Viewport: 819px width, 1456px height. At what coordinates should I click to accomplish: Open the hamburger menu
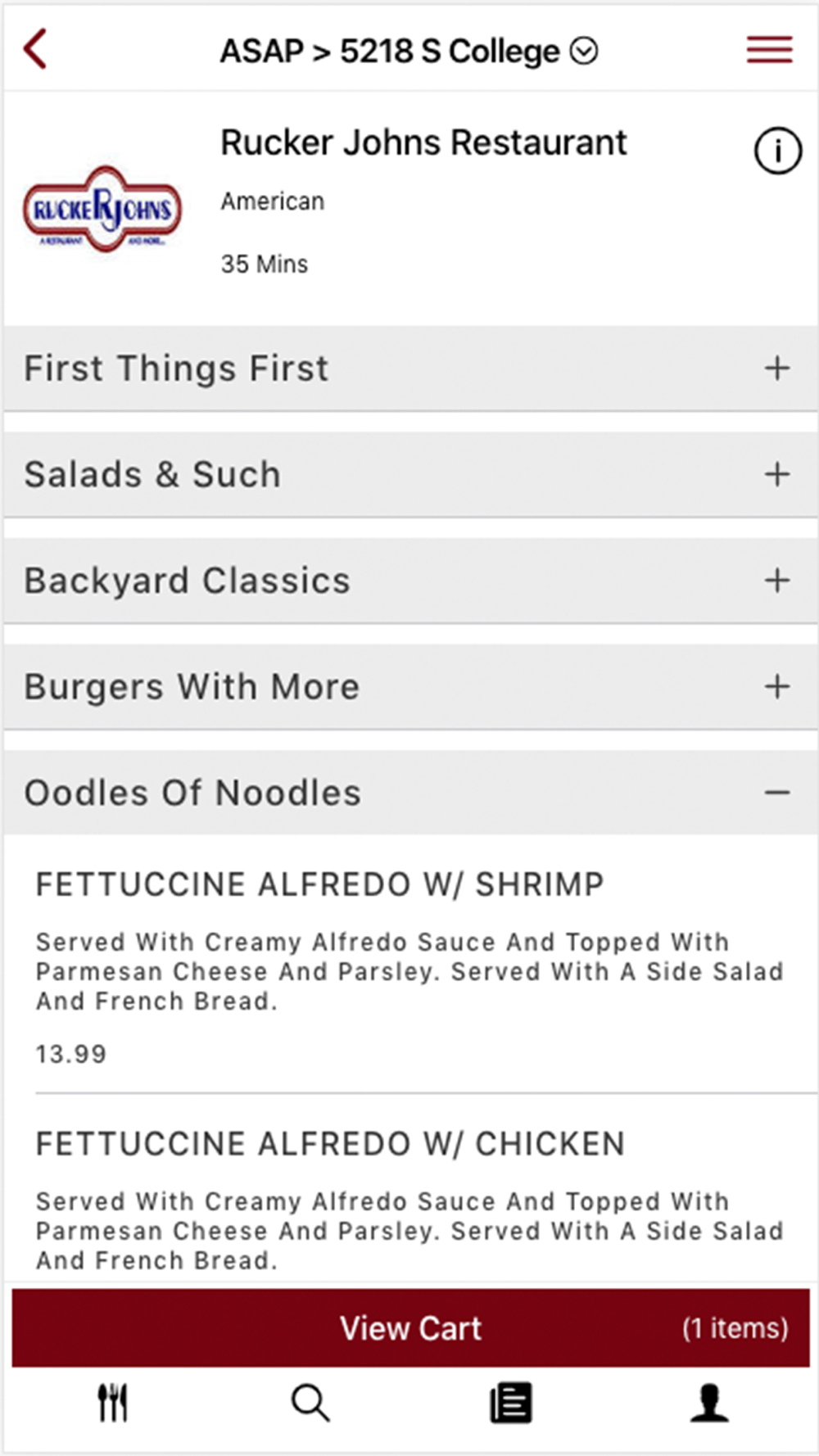click(x=769, y=49)
